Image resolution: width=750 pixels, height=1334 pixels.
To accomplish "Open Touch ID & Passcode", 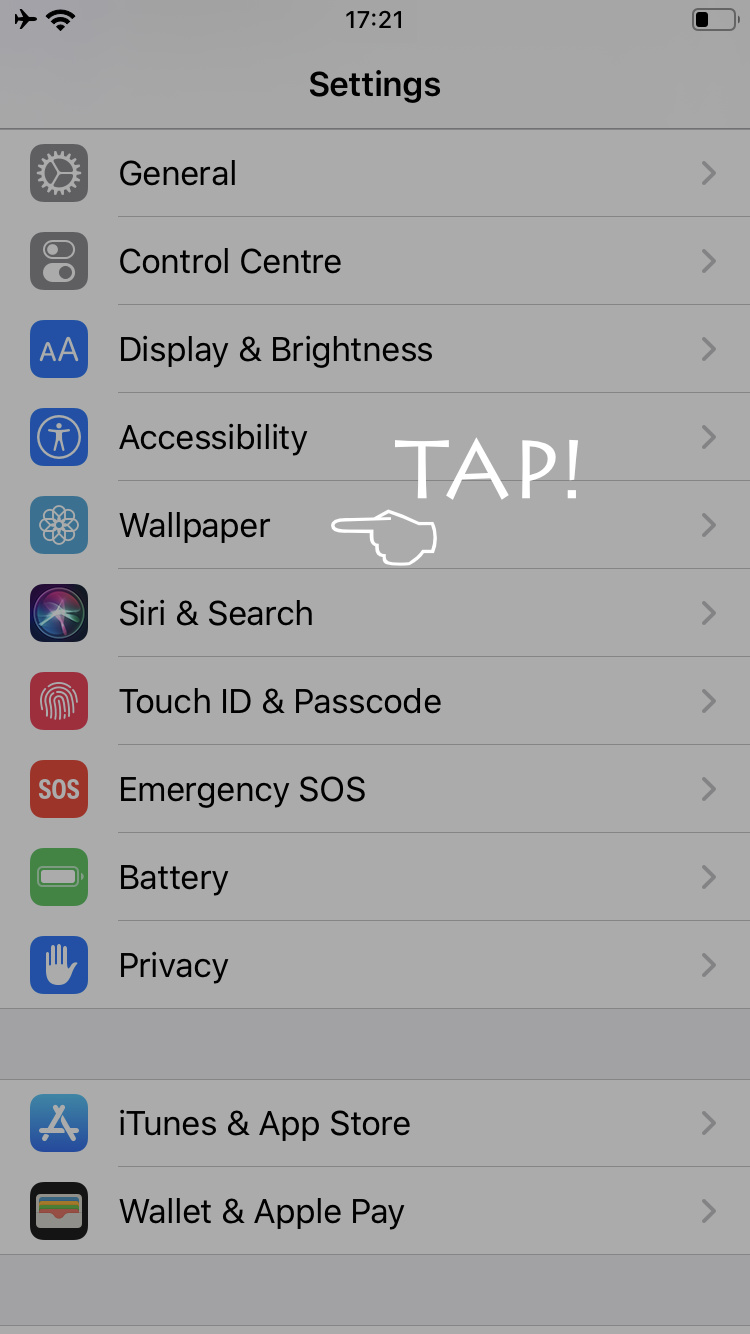I will click(x=280, y=702).
